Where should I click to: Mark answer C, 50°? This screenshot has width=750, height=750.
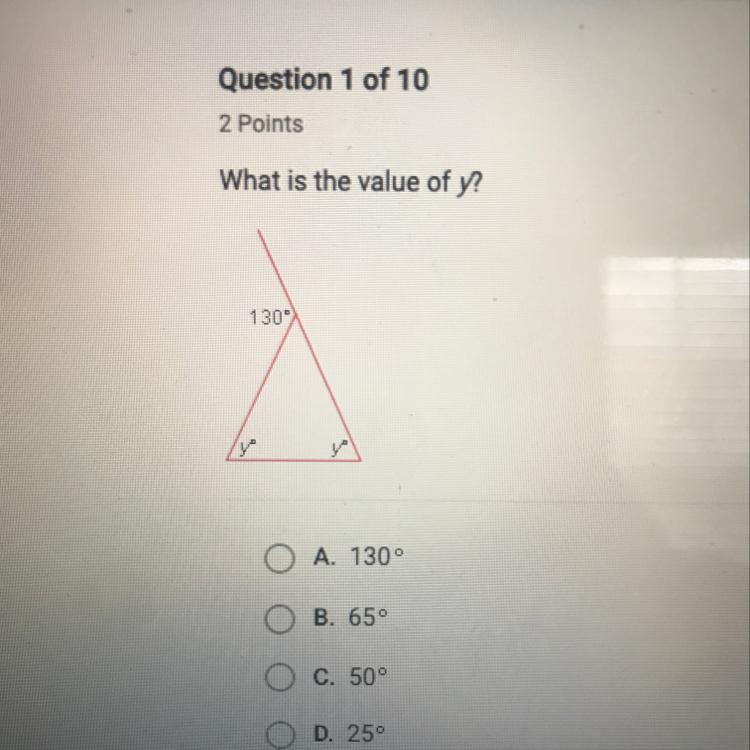(279, 678)
